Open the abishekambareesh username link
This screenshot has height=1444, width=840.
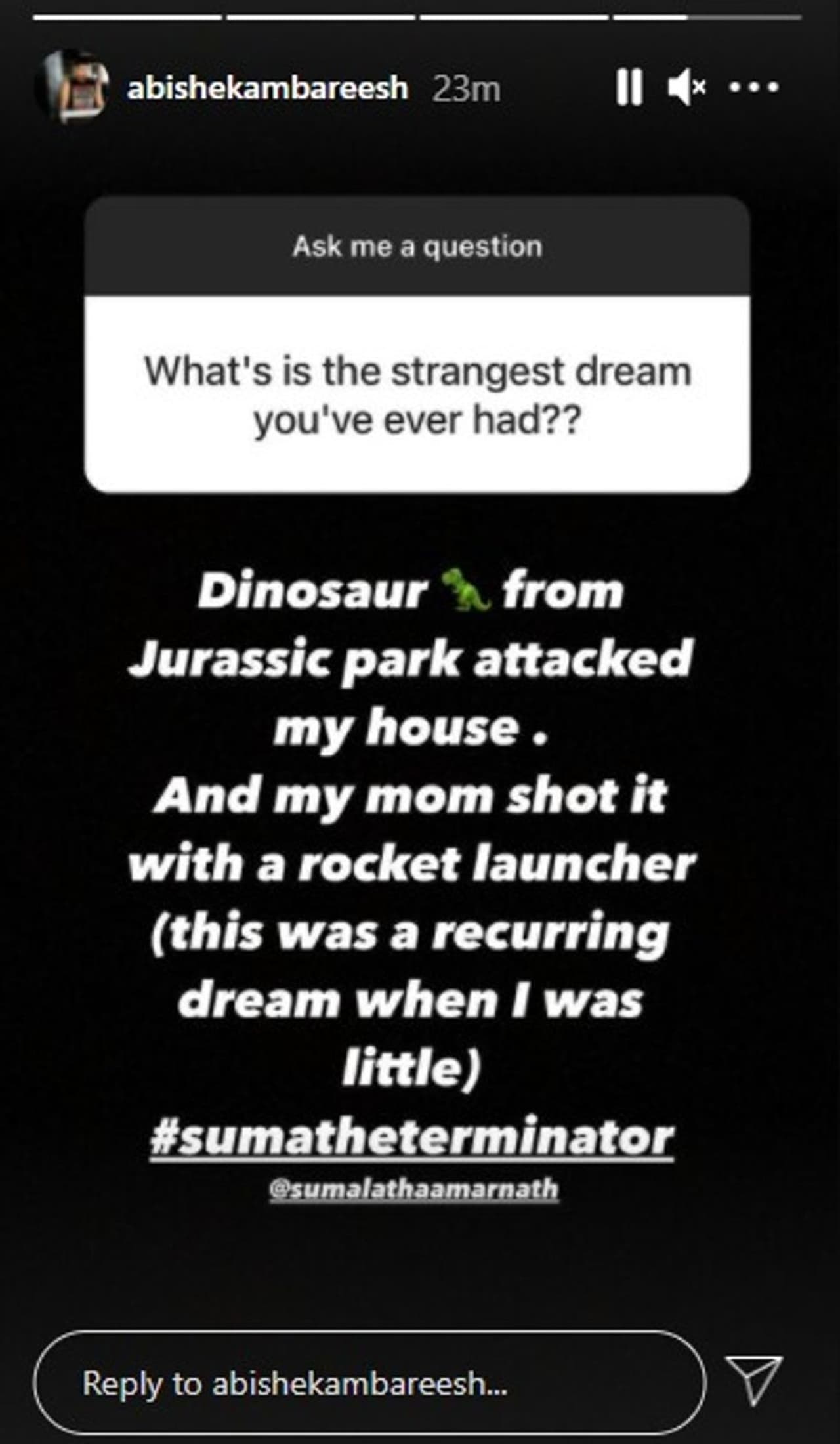(267, 88)
